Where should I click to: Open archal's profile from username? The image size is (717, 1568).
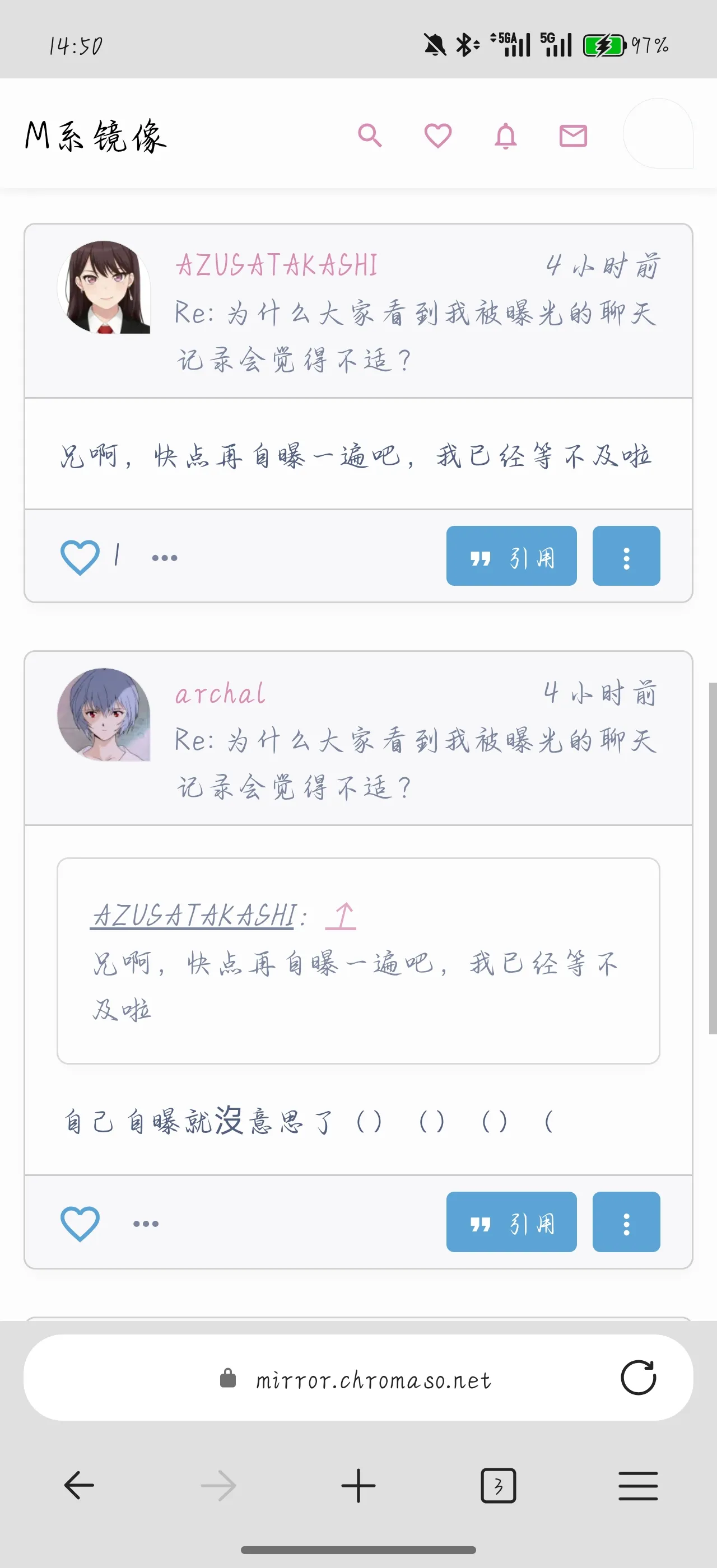point(220,693)
